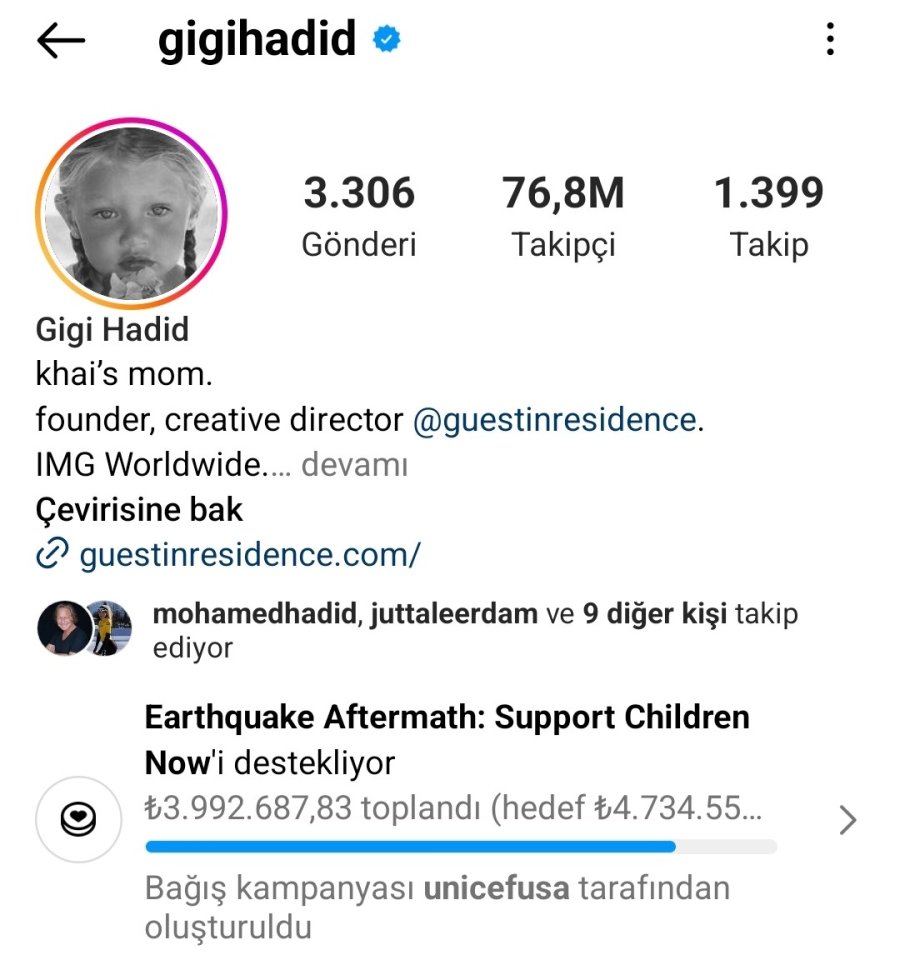View Gigi Hadid's story from profile picture
The image size is (900, 955).
click(x=132, y=214)
